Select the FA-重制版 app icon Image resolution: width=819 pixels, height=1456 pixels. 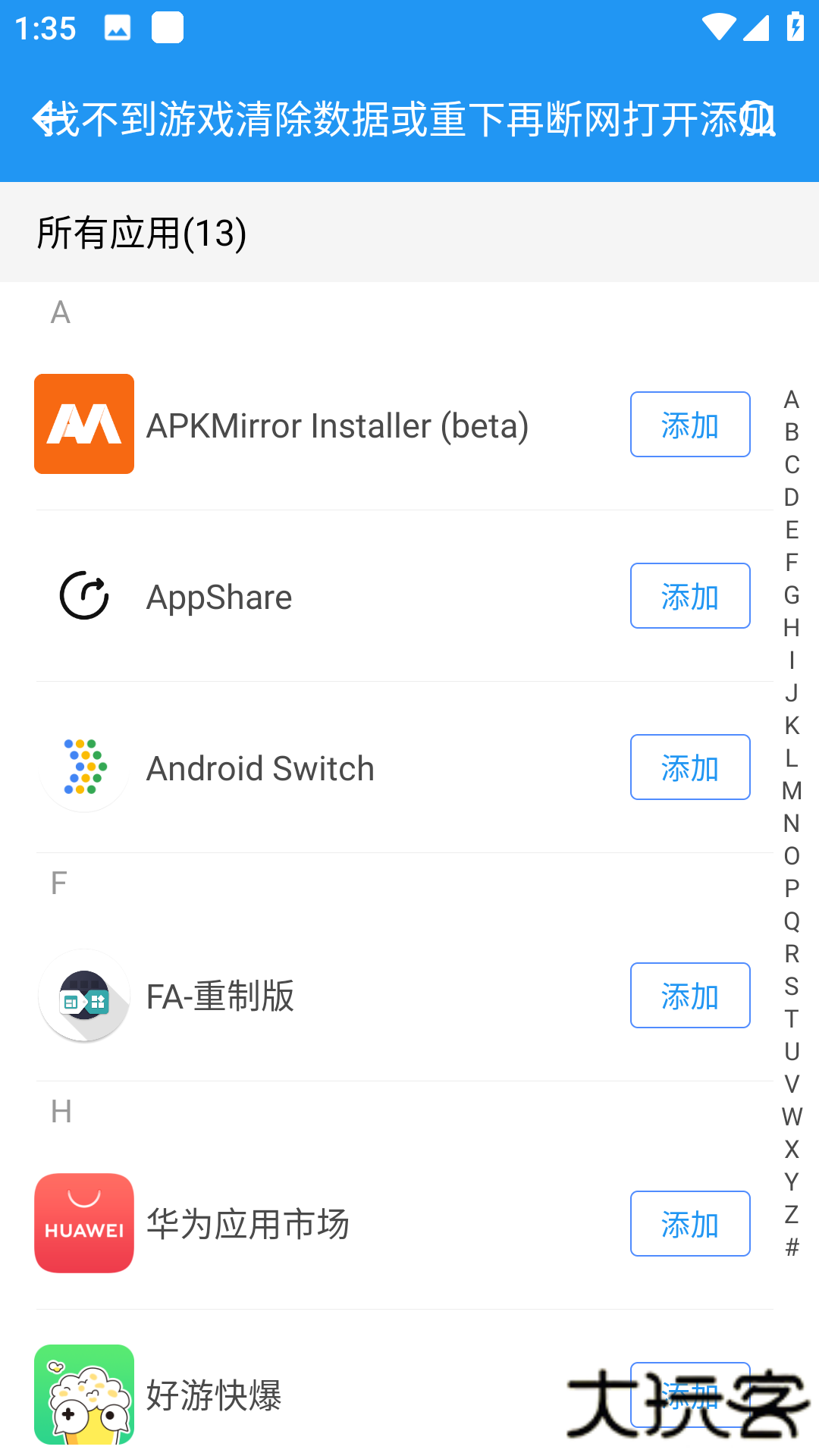(x=83, y=996)
